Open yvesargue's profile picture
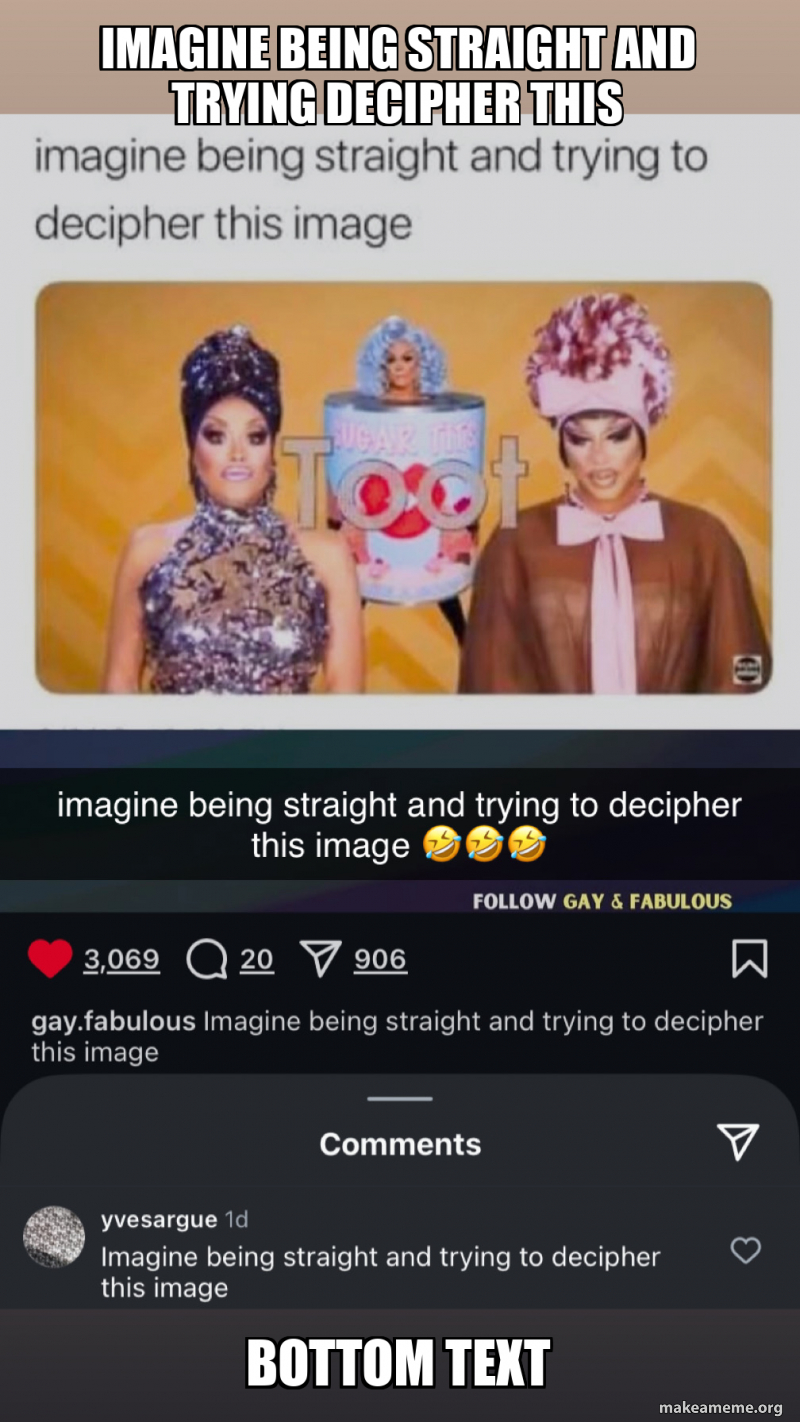Image resolution: width=800 pixels, height=1422 pixels. tap(54, 1237)
